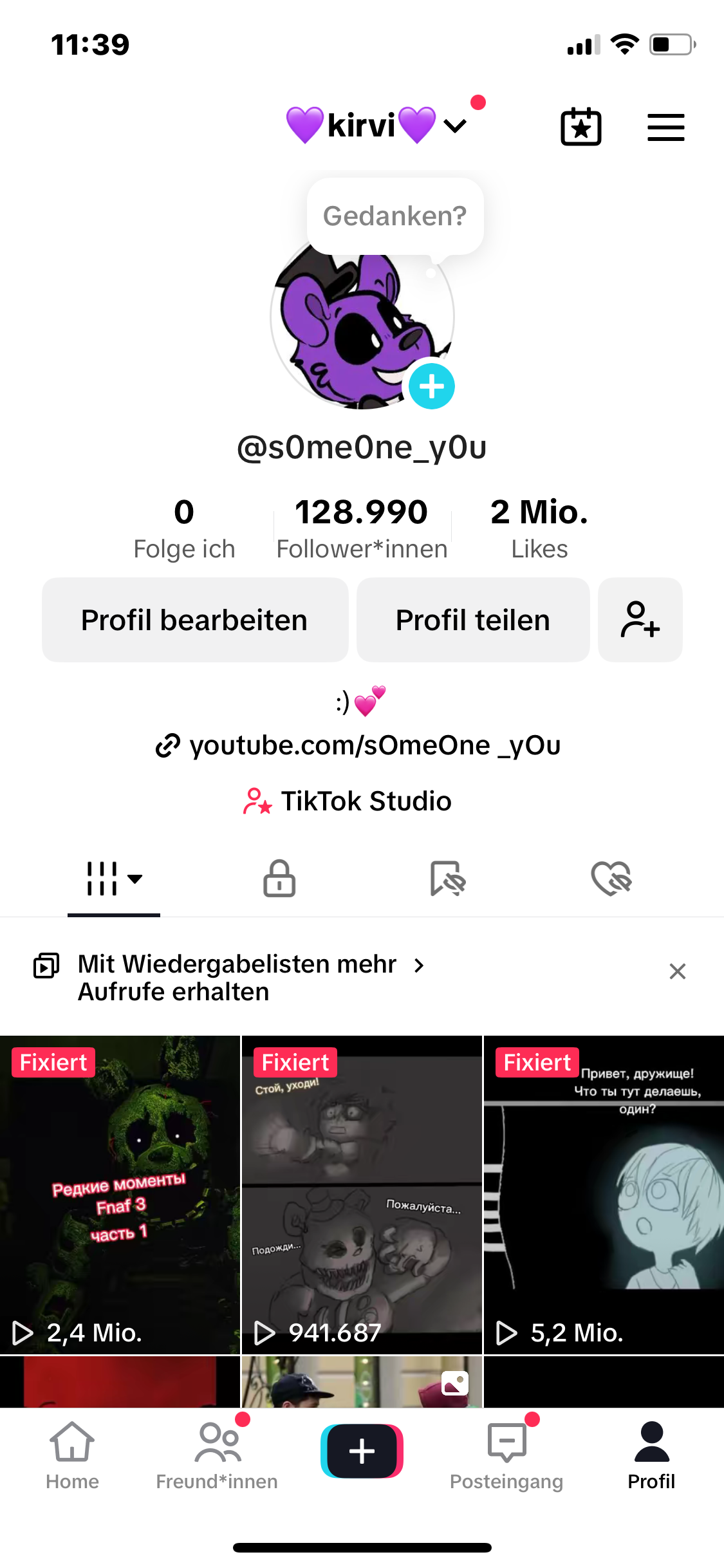Switch to the hidden favorites bookmark tab
This screenshot has height=1568, width=724.
447,879
